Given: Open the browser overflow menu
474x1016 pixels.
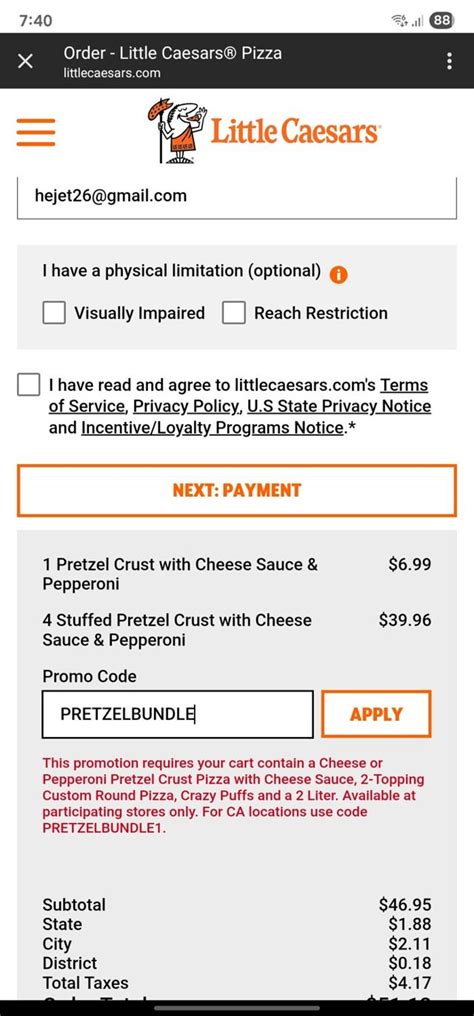Looking at the screenshot, I should pos(449,62).
